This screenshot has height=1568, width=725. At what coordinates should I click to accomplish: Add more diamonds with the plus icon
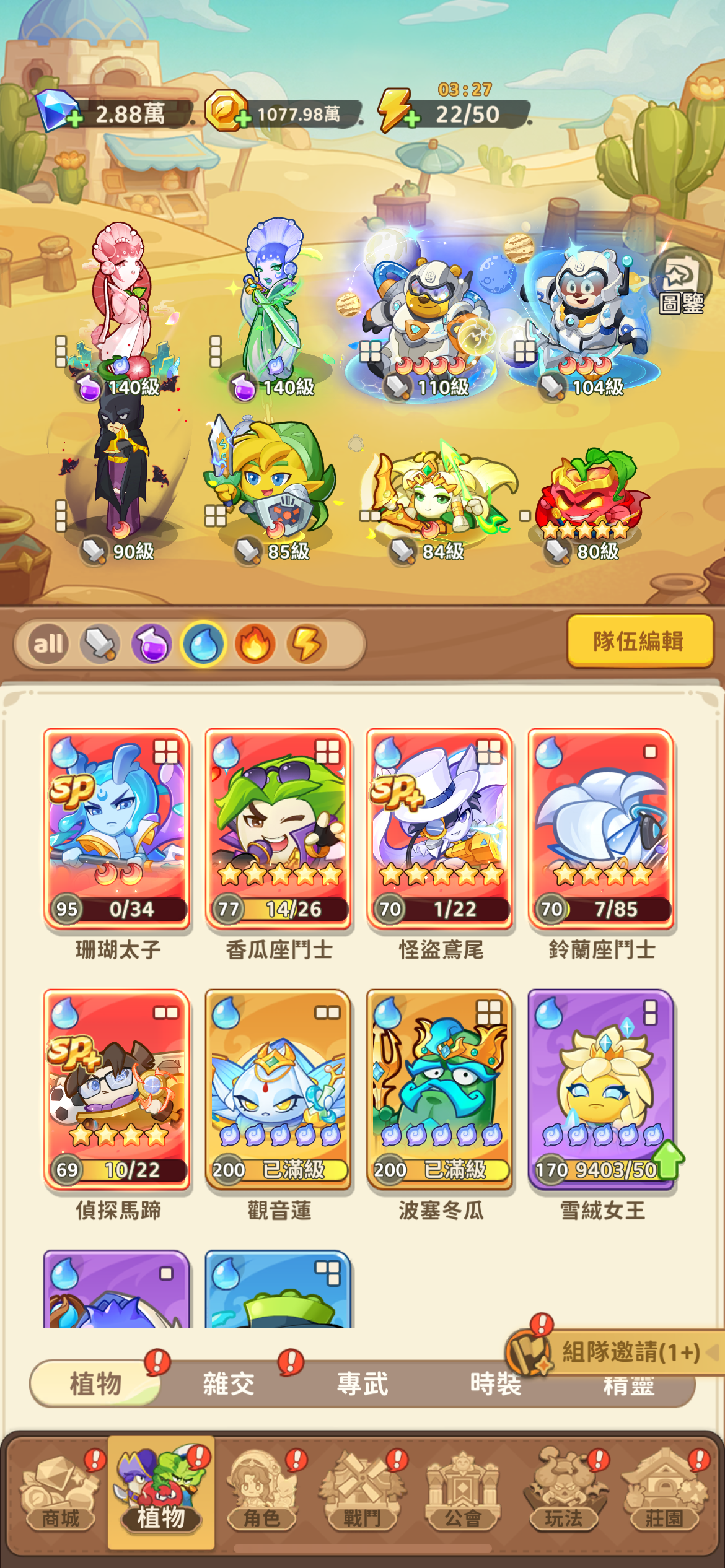(74, 119)
